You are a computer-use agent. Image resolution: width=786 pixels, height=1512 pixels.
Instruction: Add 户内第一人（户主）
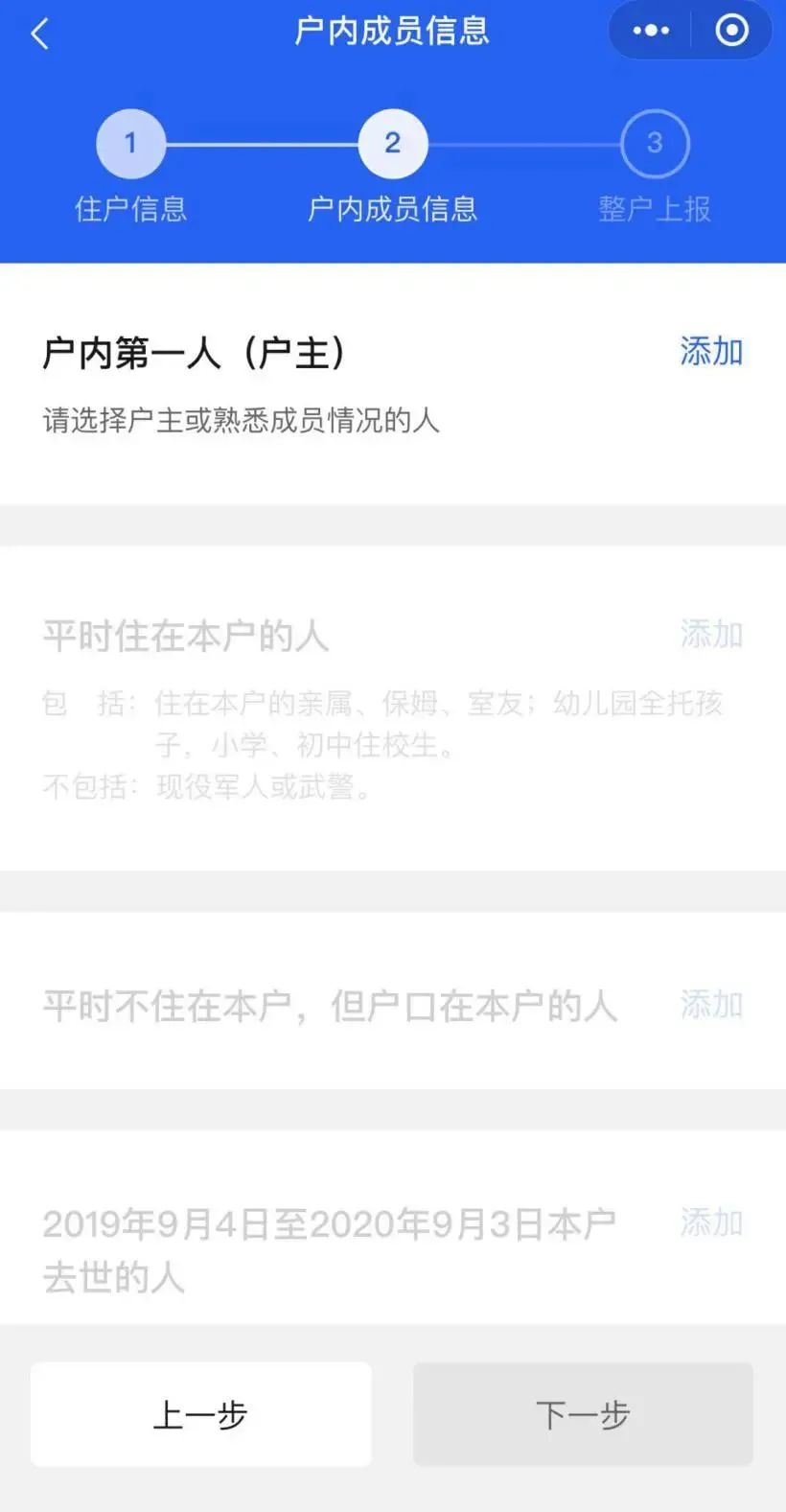click(x=711, y=352)
